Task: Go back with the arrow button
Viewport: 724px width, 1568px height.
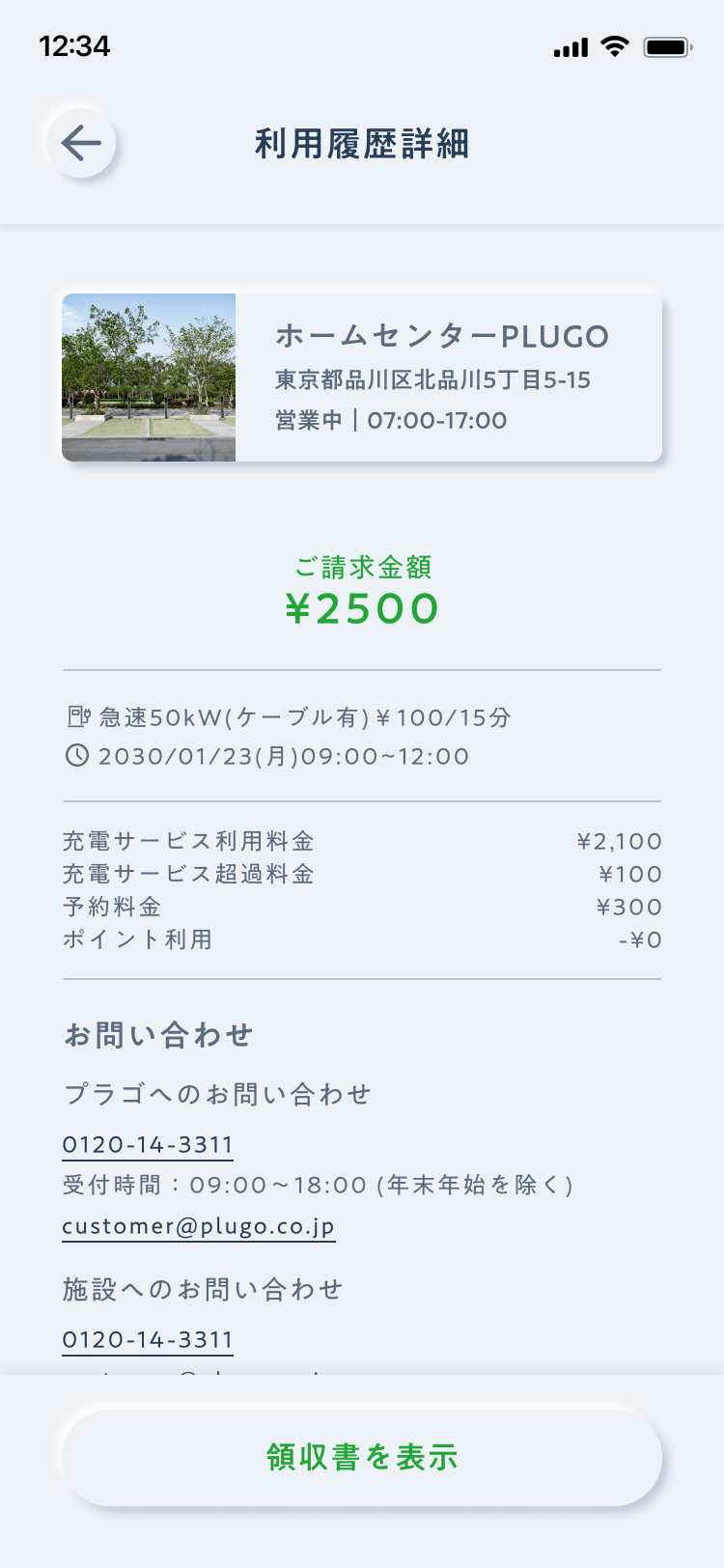Action: click(x=81, y=144)
